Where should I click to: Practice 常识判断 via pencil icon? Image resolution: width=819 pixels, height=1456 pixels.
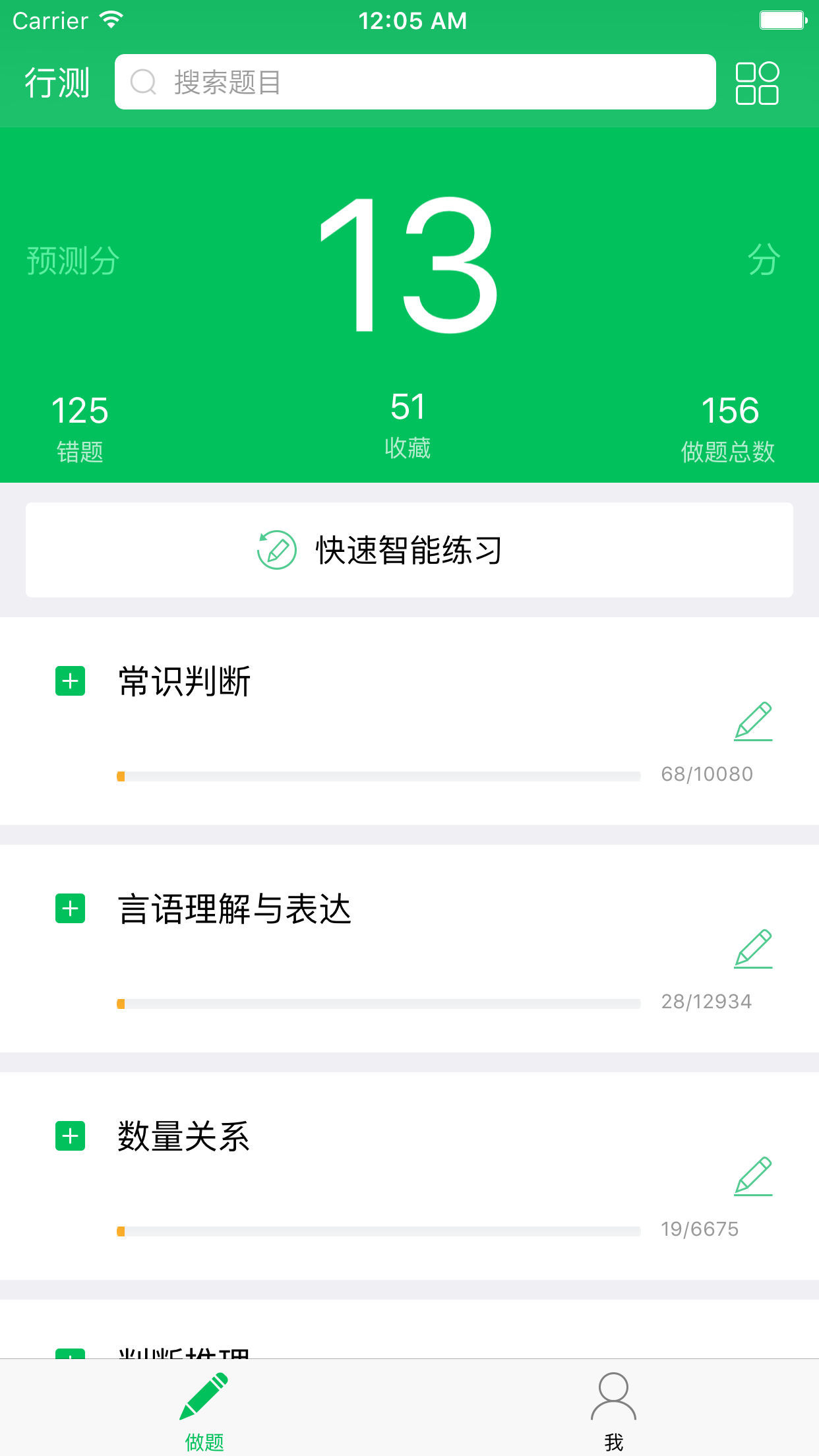[x=753, y=721]
